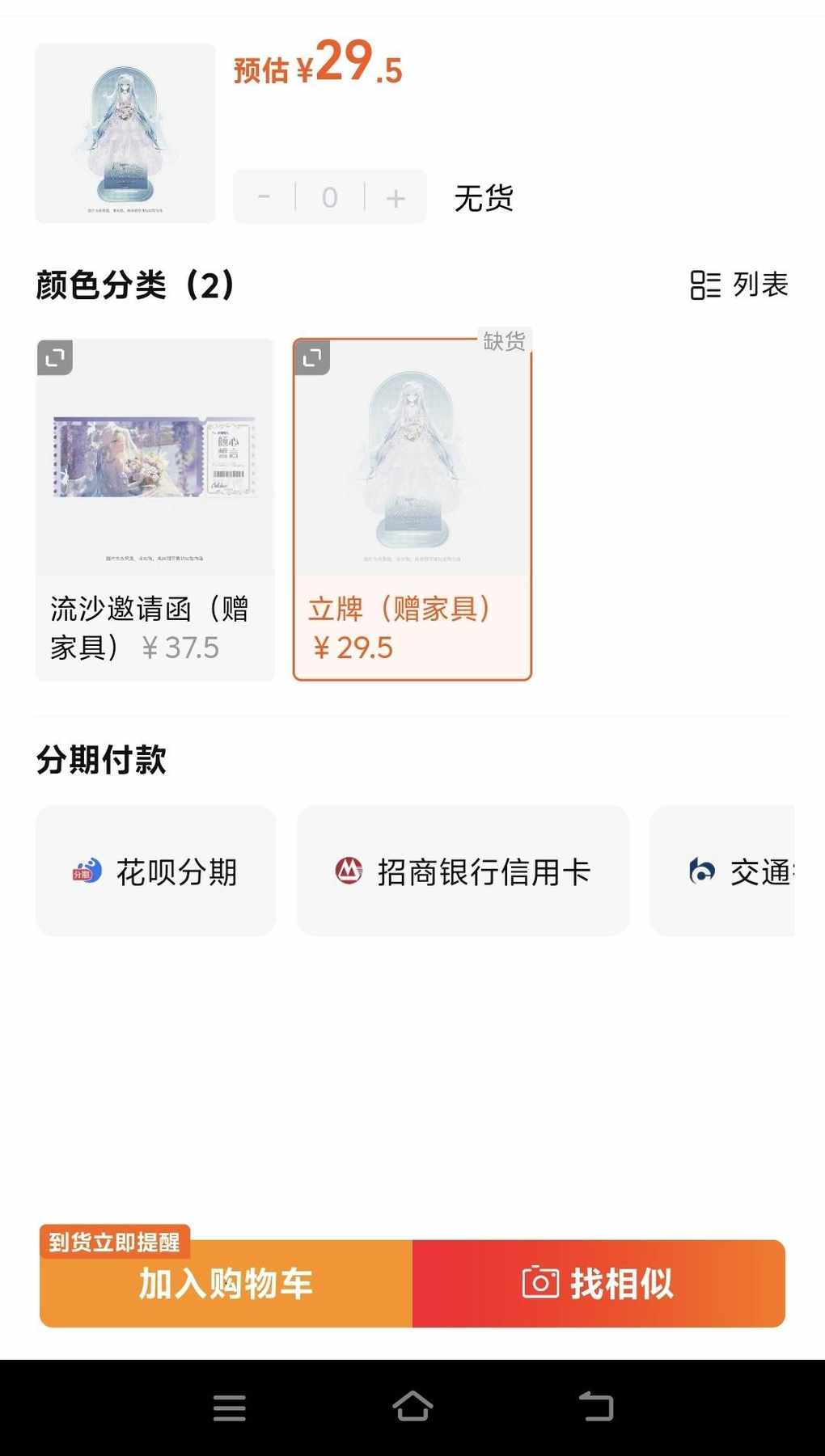Screen dimensions: 825x1456
Task: Decrease quantity with the minus button
Action: click(x=264, y=197)
